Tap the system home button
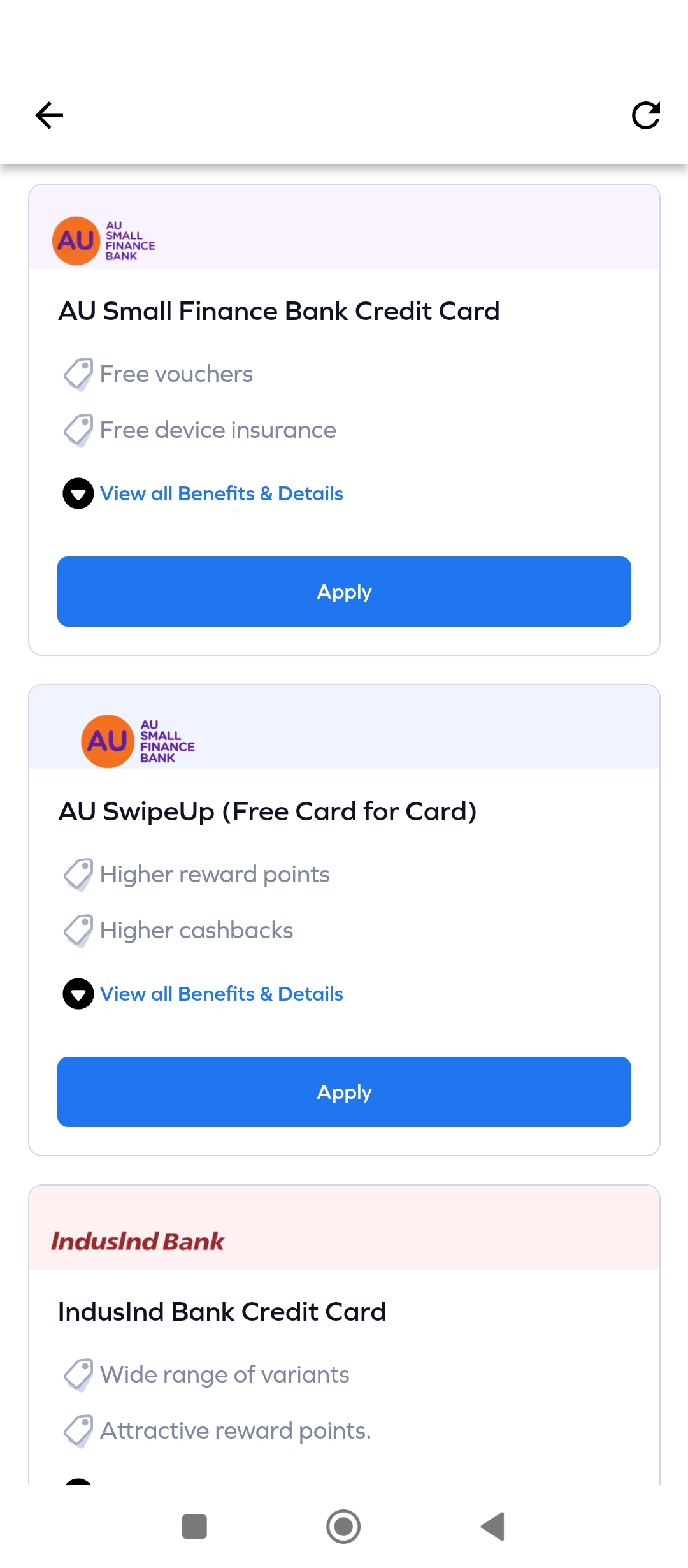The width and height of the screenshot is (688, 1568). [343, 1527]
